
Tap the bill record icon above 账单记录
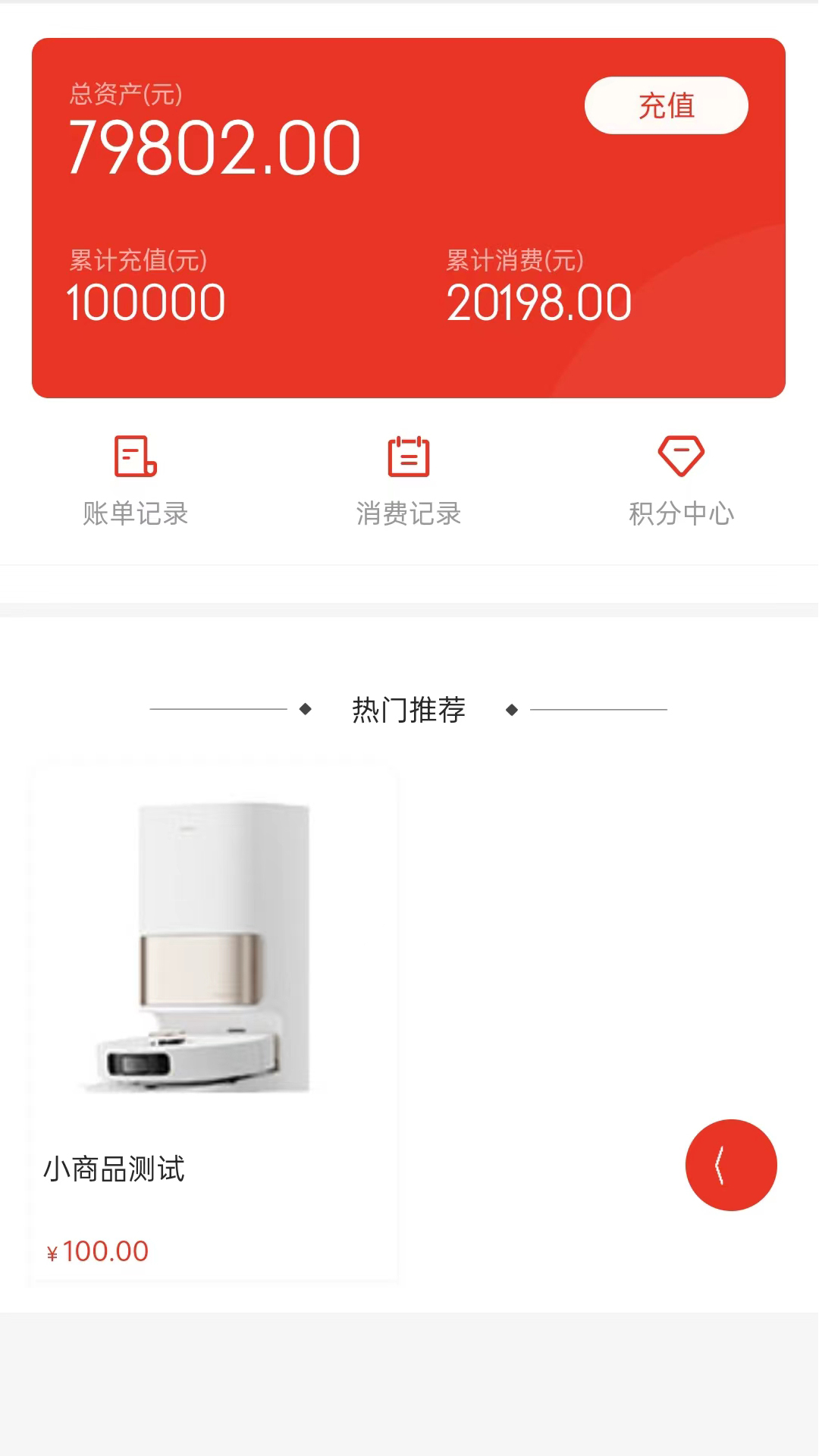pyautogui.click(x=136, y=457)
